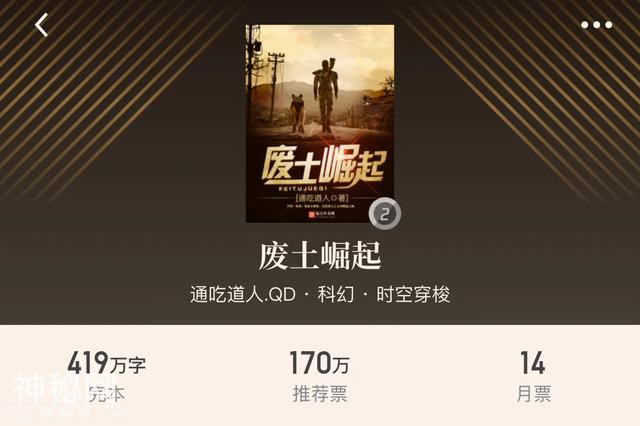The width and height of the screenshot is (640, 426).
Task: Go back with the top arrow
Action: point(42,25)
